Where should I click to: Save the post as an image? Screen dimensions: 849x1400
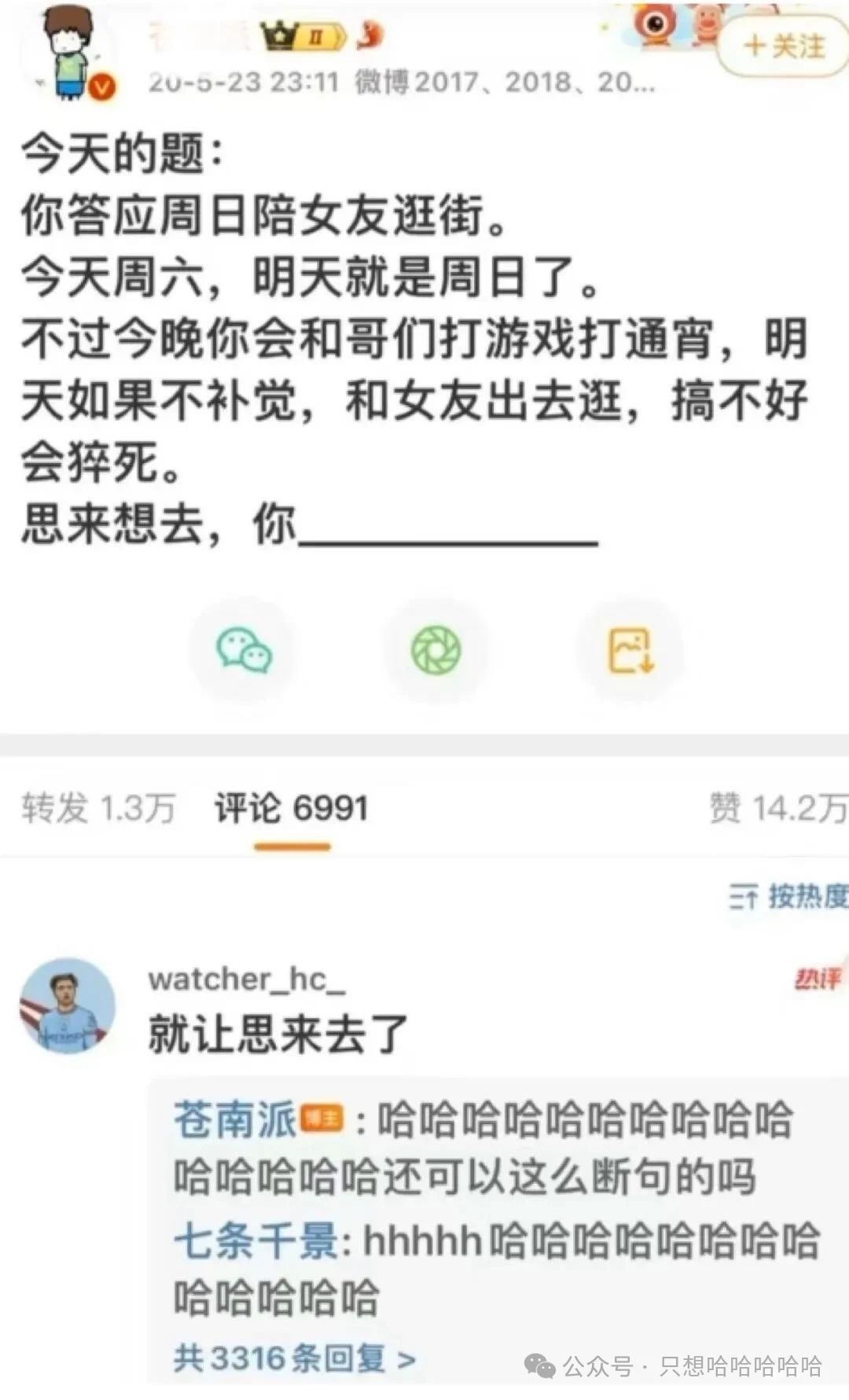pos(630,650)
